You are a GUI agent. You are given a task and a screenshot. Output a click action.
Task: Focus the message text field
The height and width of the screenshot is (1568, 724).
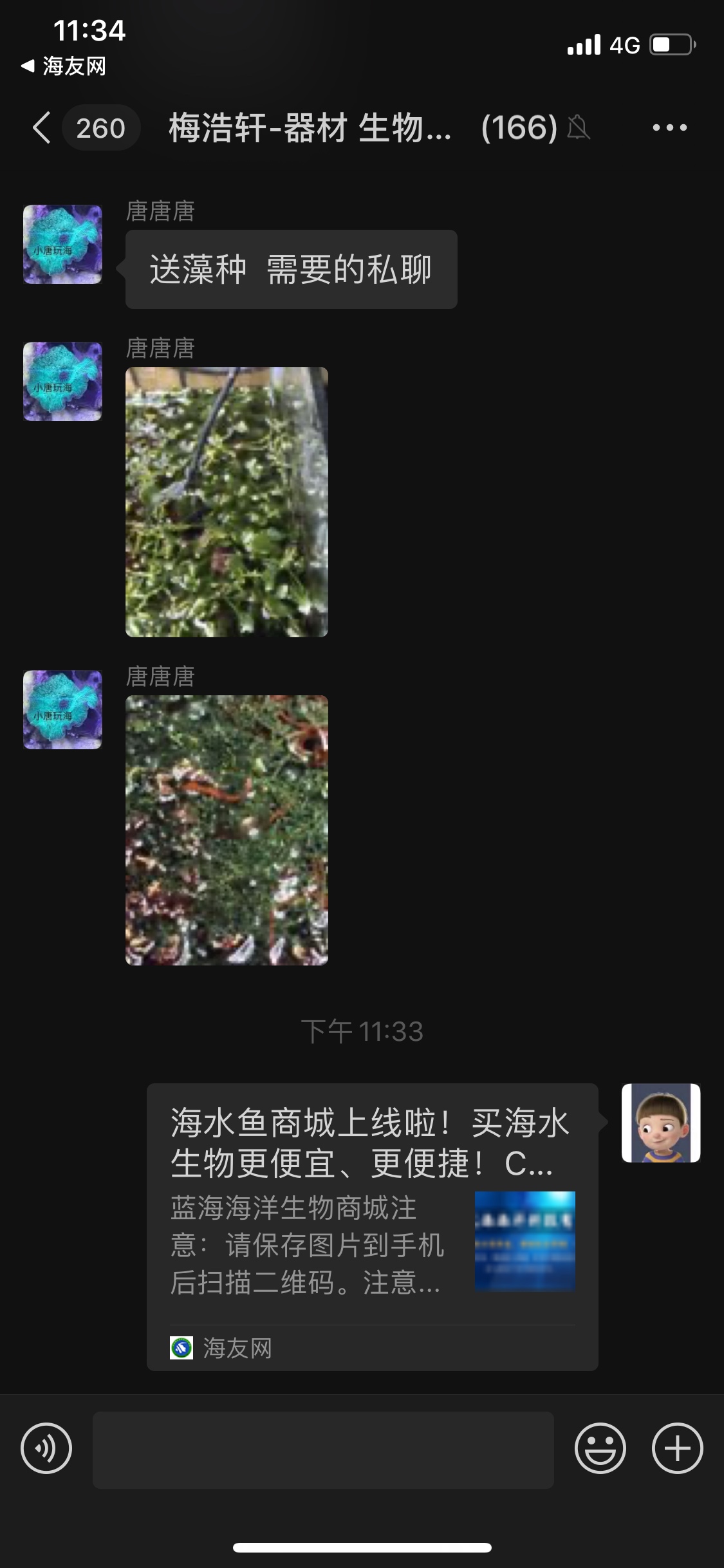[x=323, y=1450]
